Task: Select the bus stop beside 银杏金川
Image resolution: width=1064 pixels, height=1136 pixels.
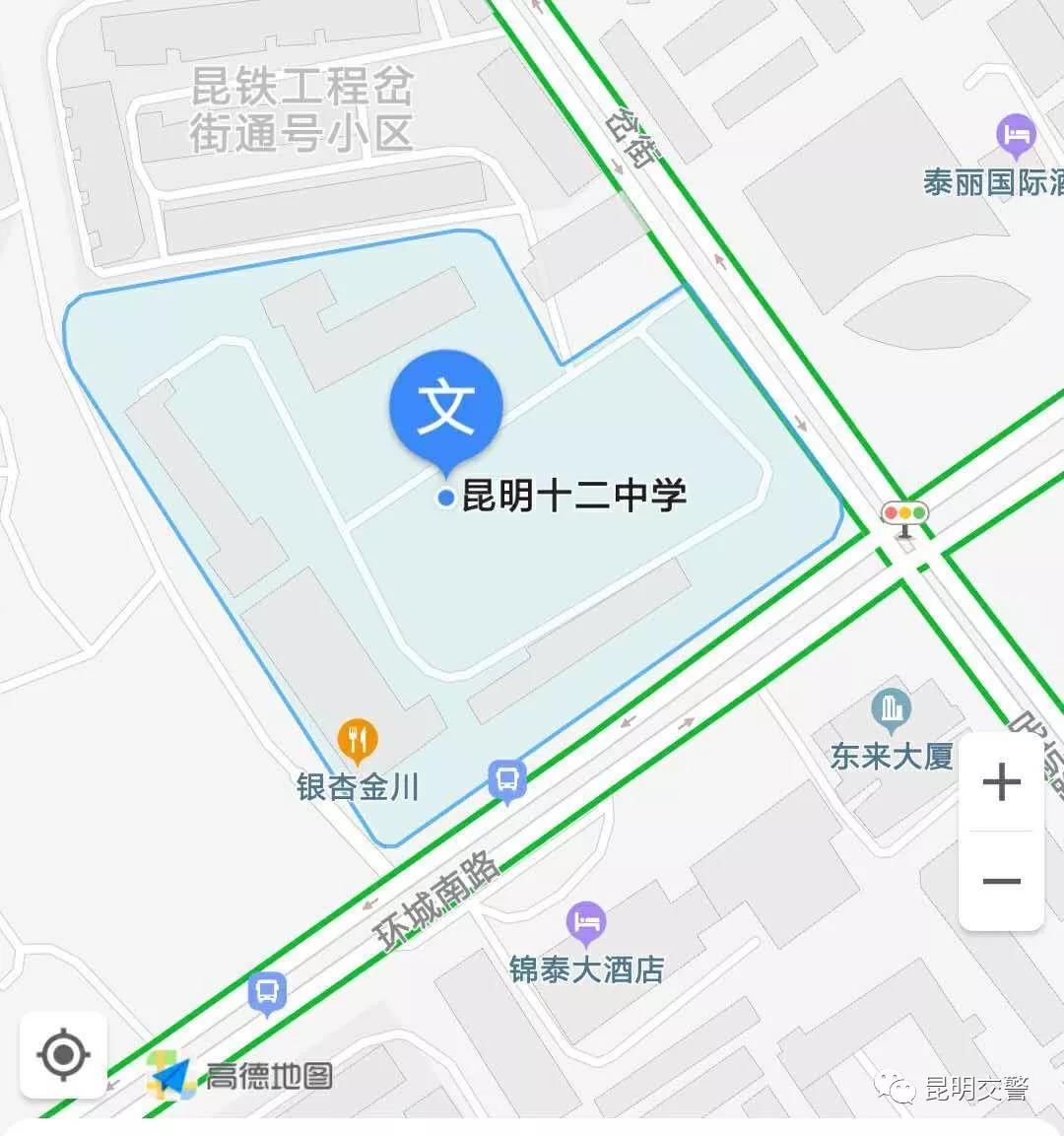Action: click(x=507, y=781)
